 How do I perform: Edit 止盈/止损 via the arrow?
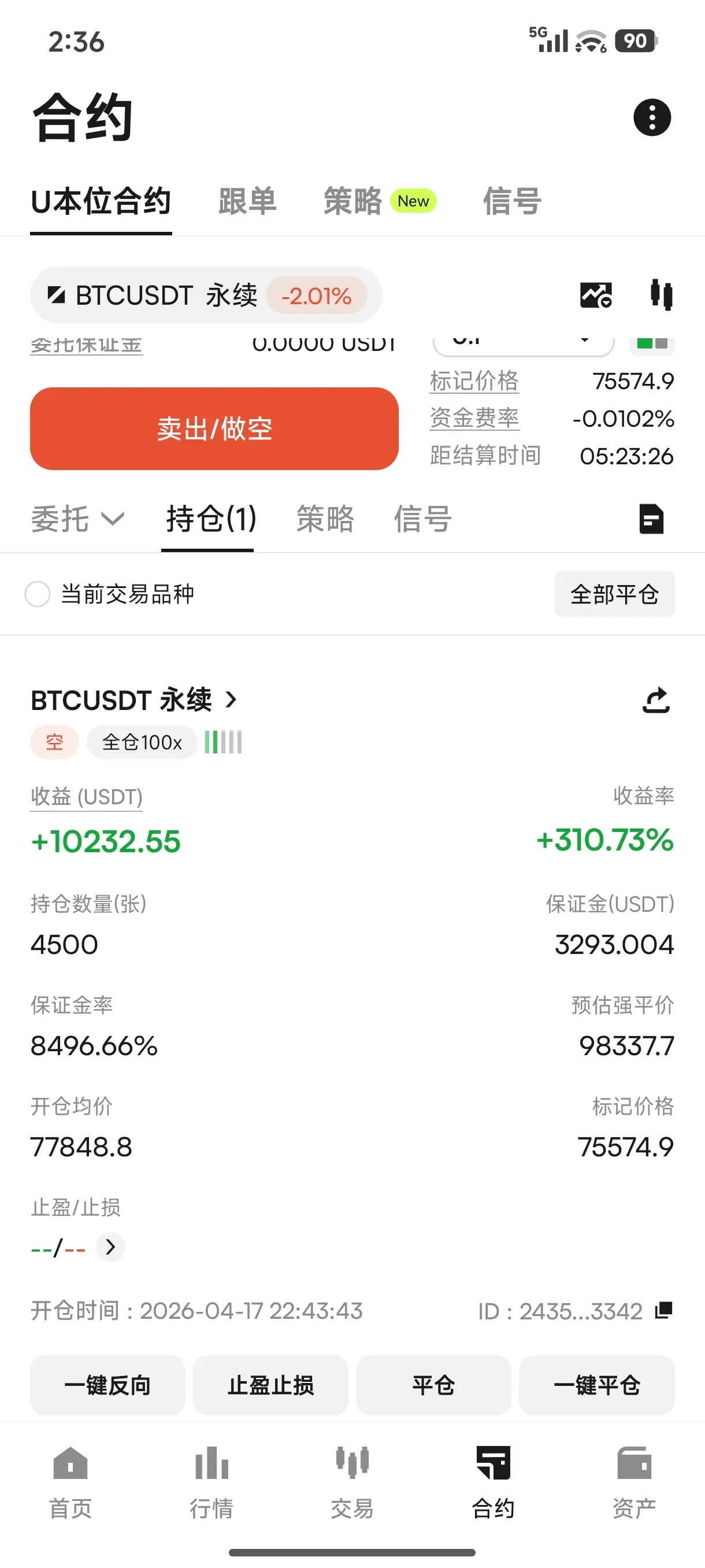point(111,1247)
